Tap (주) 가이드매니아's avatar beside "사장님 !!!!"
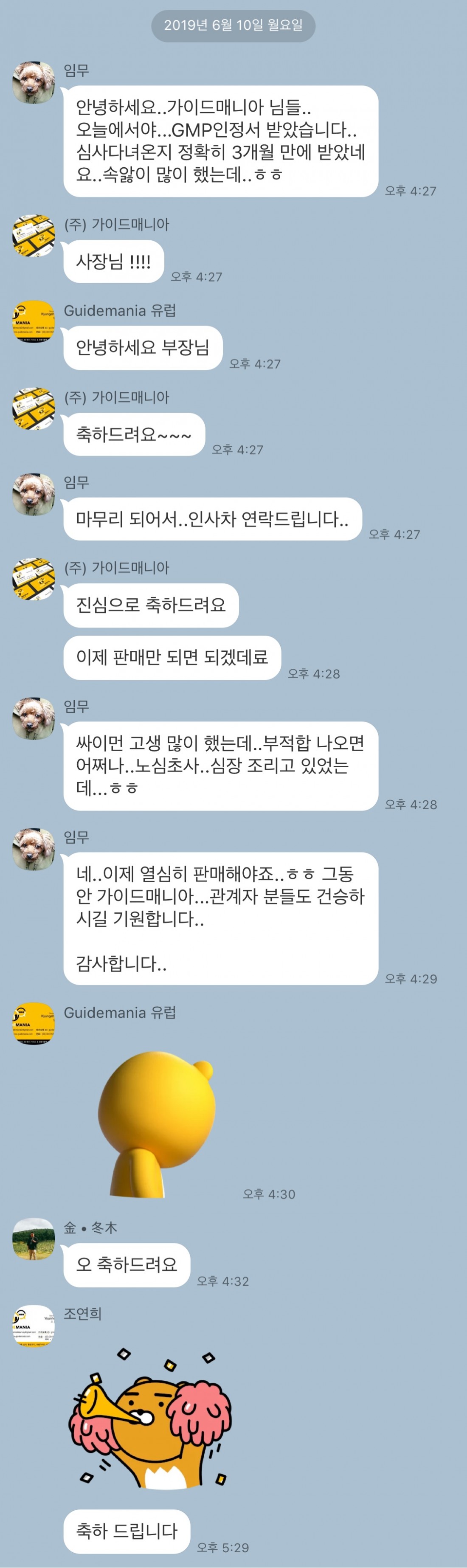467x1568 pixels. click(x=34, y=236)
